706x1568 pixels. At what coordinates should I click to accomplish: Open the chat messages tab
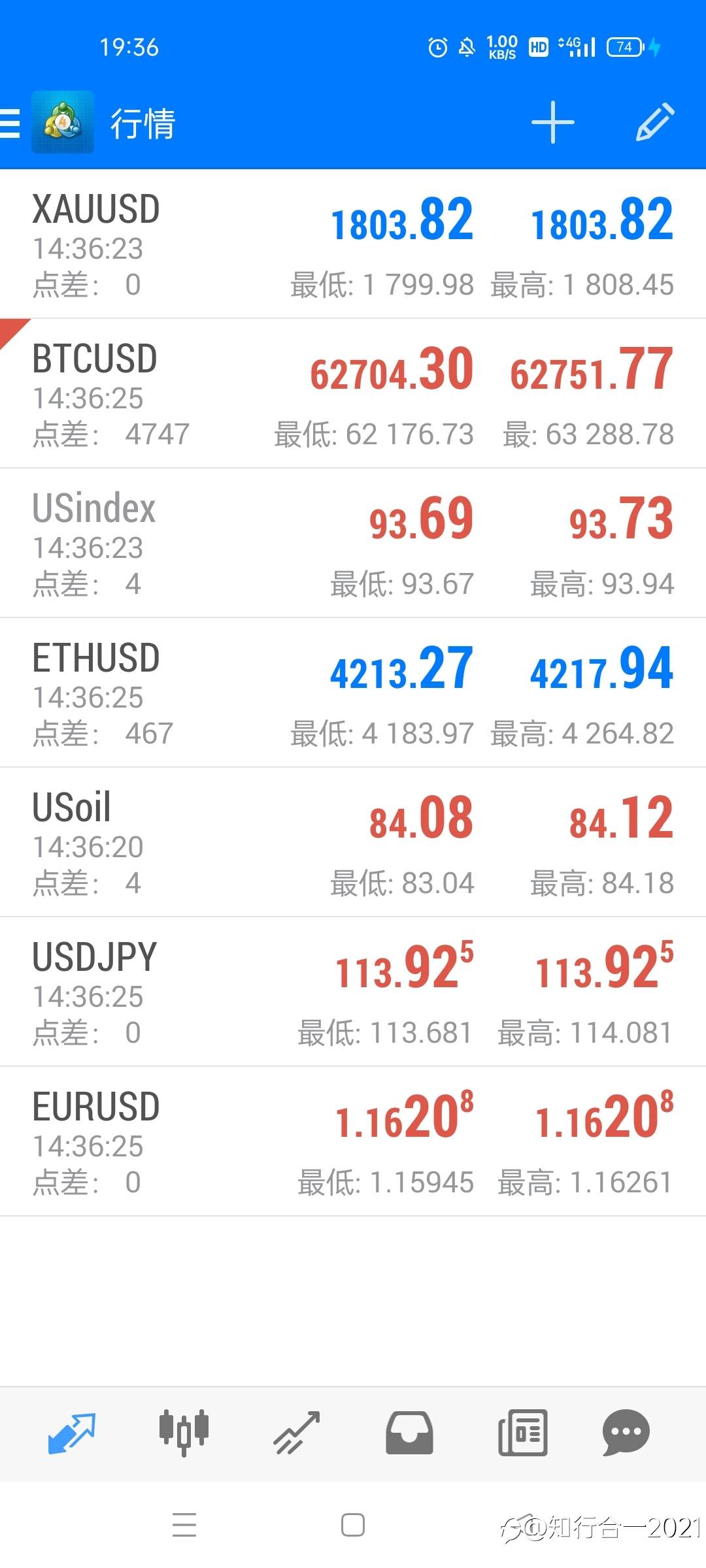pos(626,1433)
